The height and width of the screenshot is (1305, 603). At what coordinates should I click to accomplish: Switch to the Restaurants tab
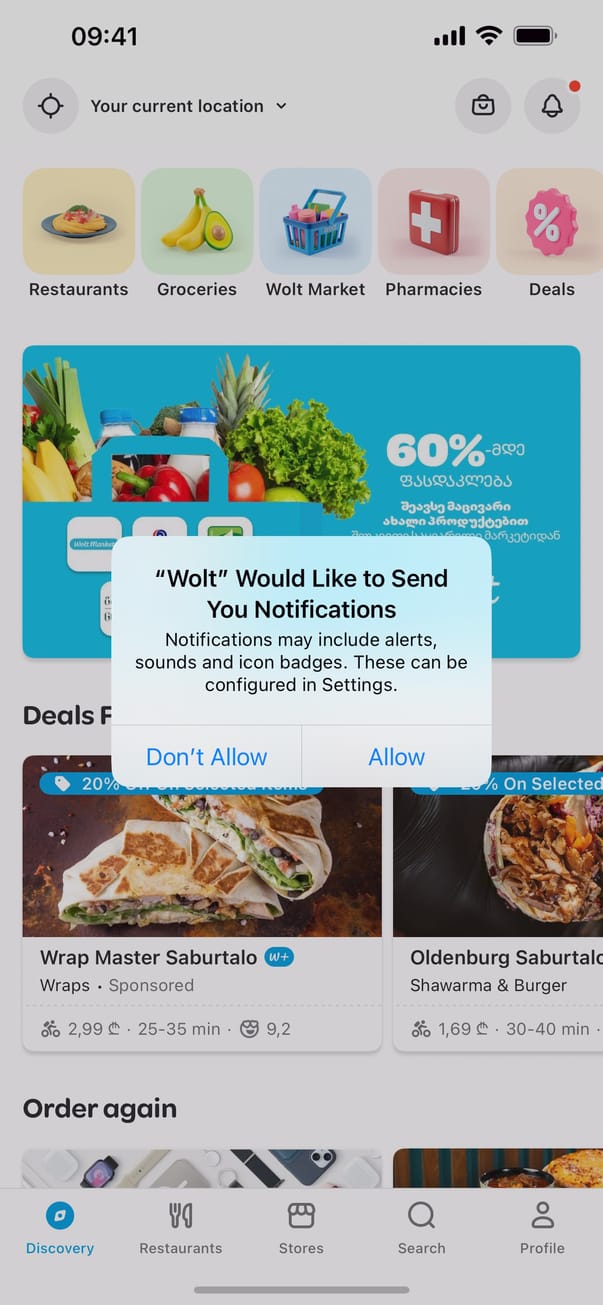point(181,1228)
